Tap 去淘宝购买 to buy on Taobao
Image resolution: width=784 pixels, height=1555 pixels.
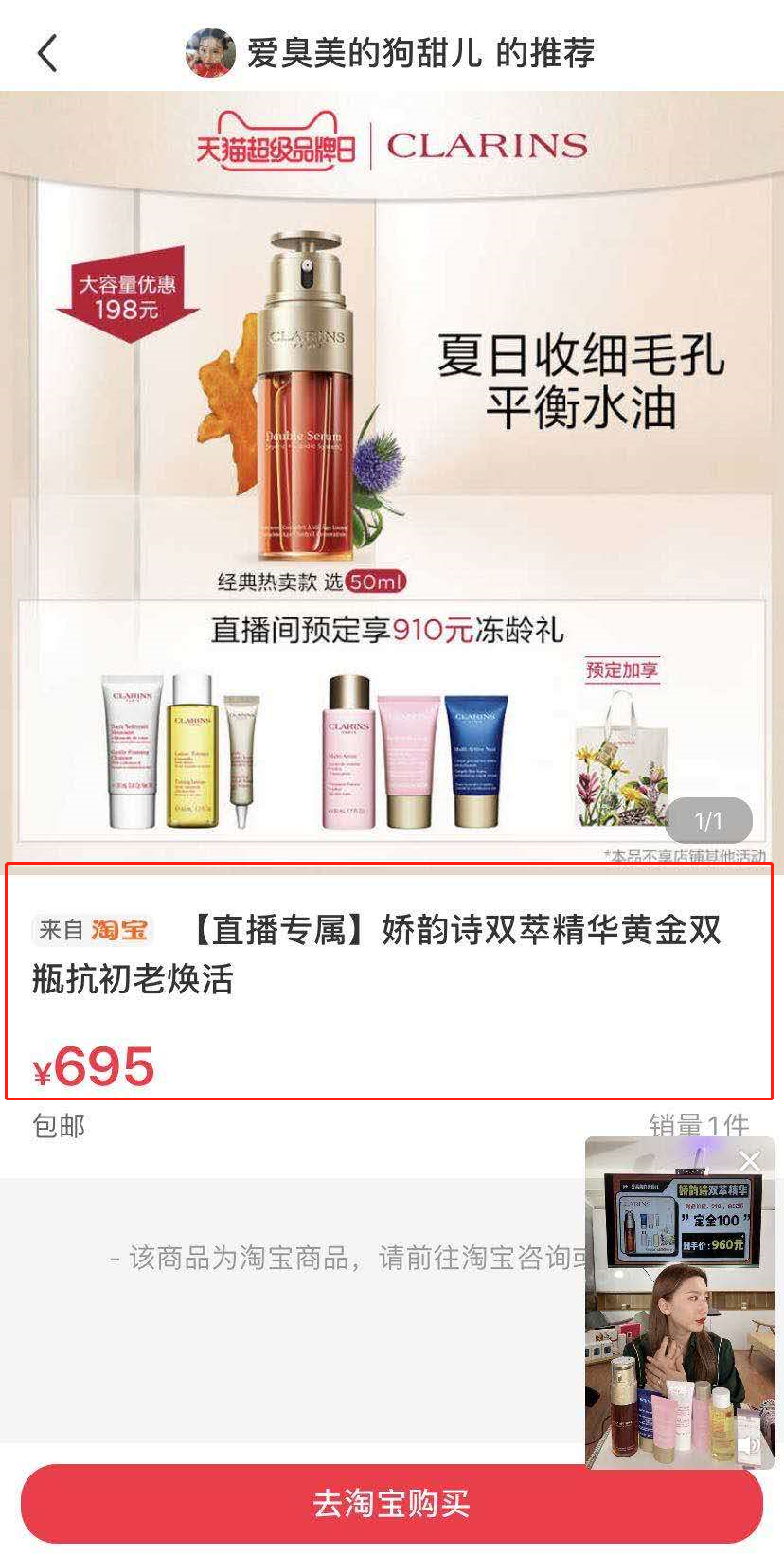click(392, 1504)
